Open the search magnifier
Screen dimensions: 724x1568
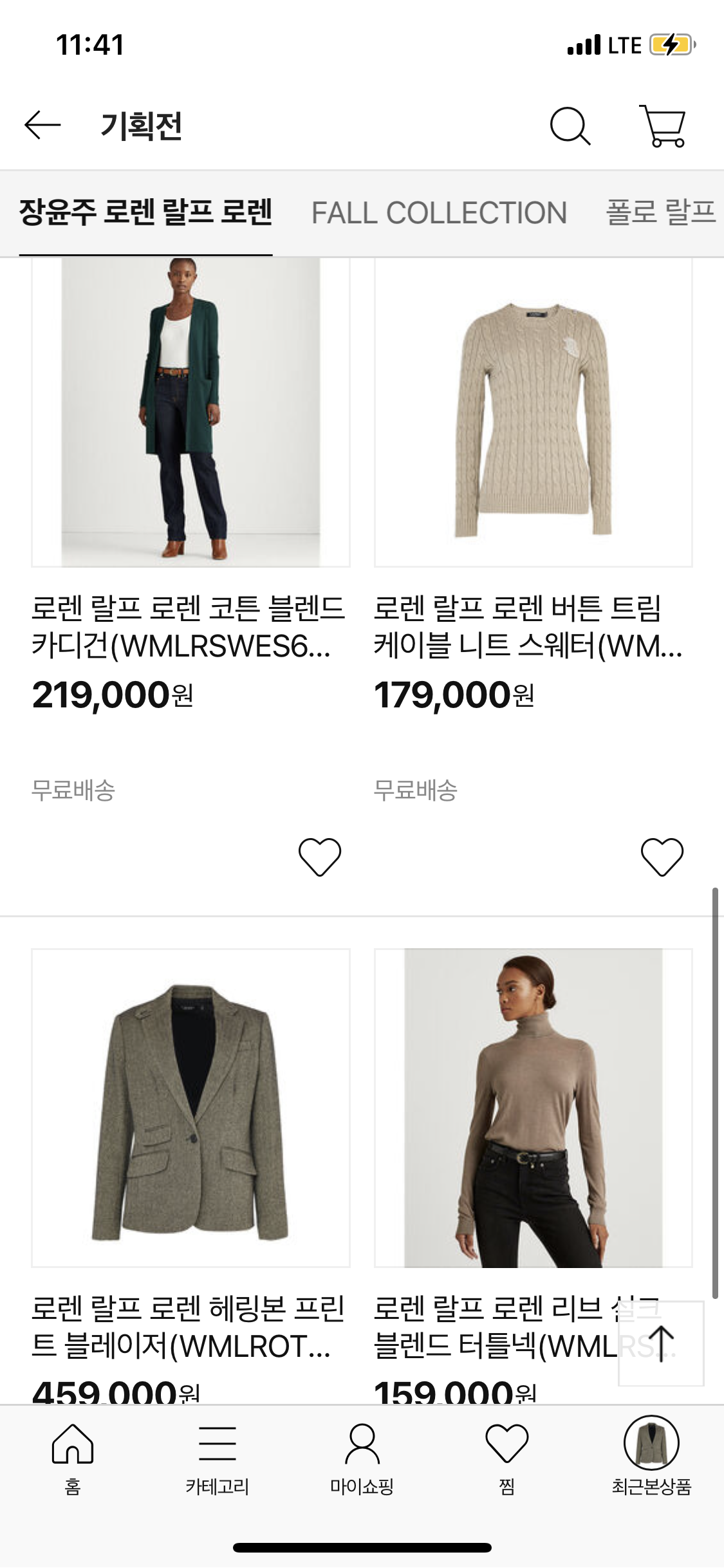tap(570, 126)
